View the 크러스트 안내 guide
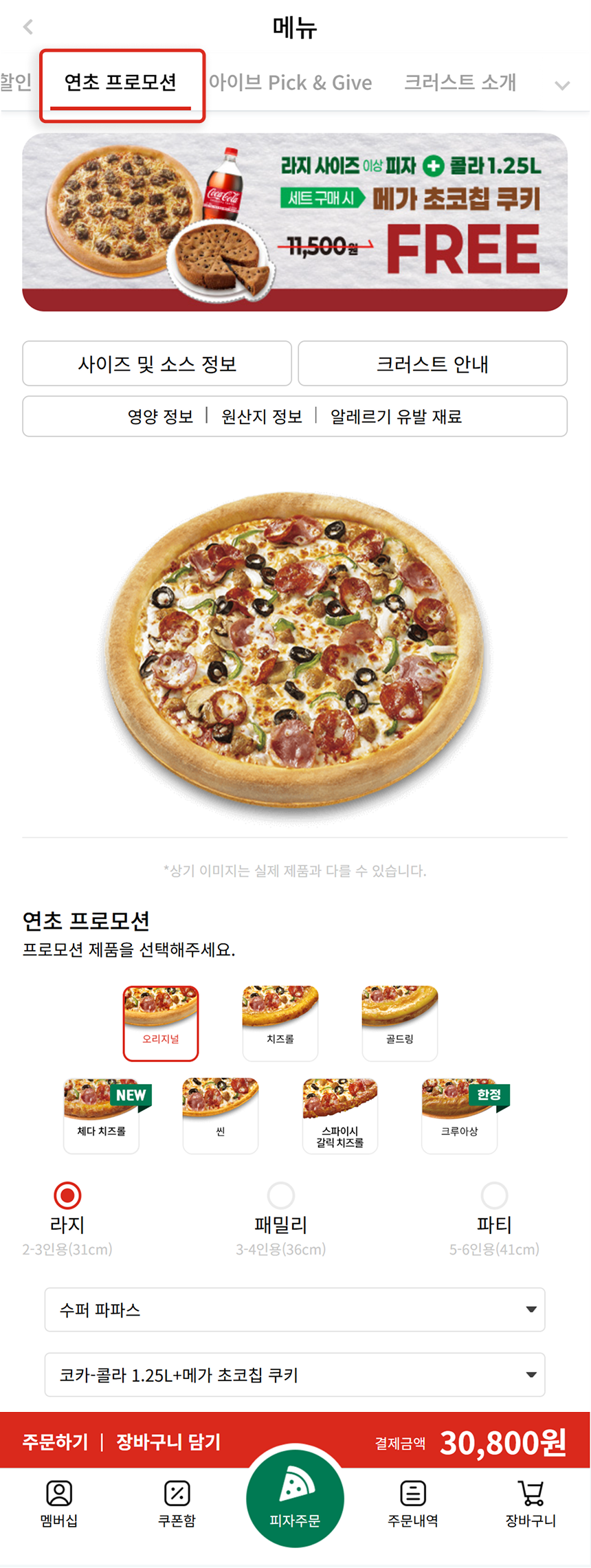591x1568 pixels. click(x=432, y=364)
